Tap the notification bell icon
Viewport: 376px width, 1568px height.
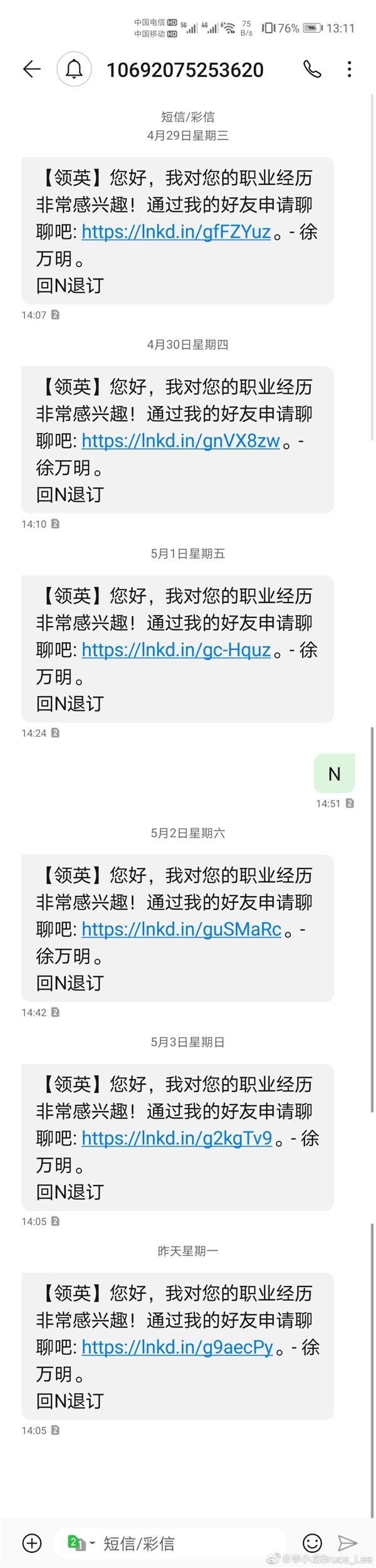tap(74, 69)
